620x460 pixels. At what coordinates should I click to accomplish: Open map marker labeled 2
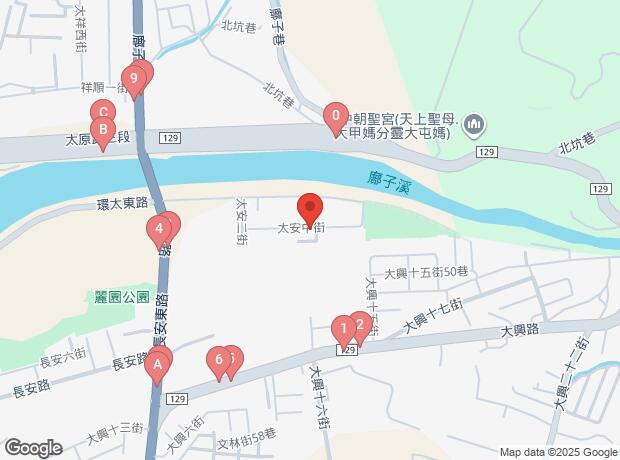[360, 324]
